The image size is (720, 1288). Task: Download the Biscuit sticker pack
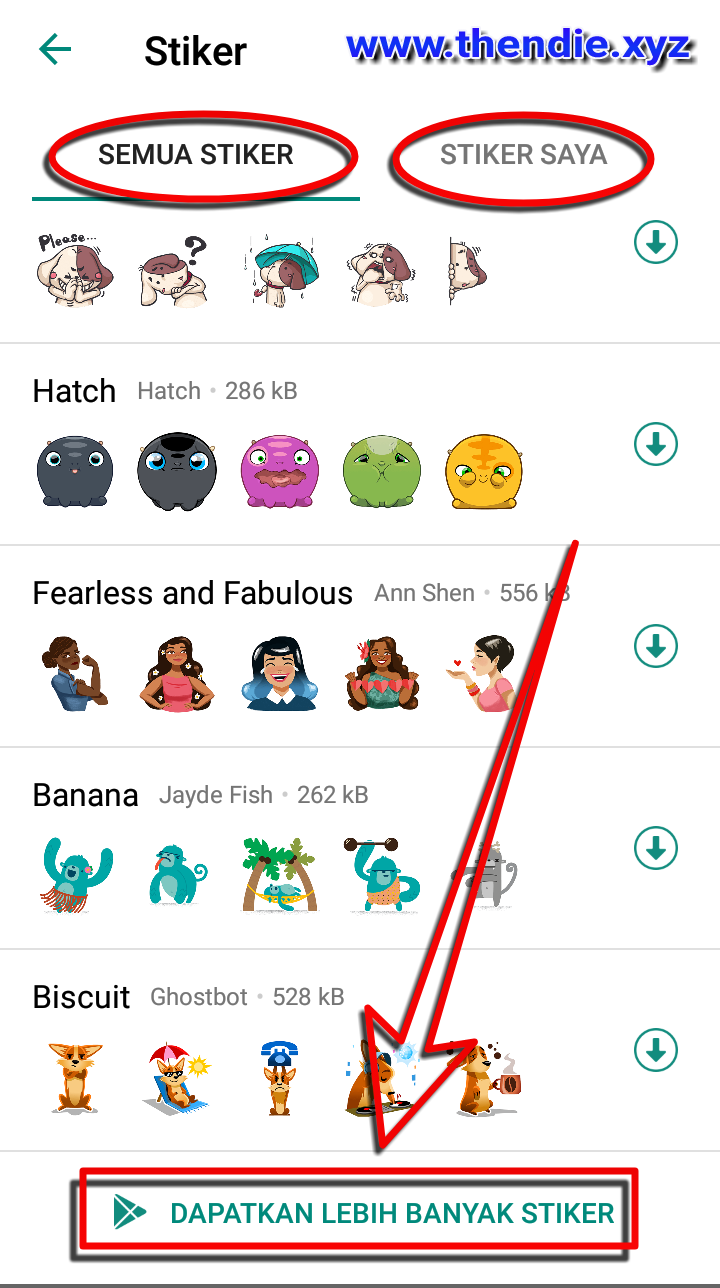point(656,1050)
